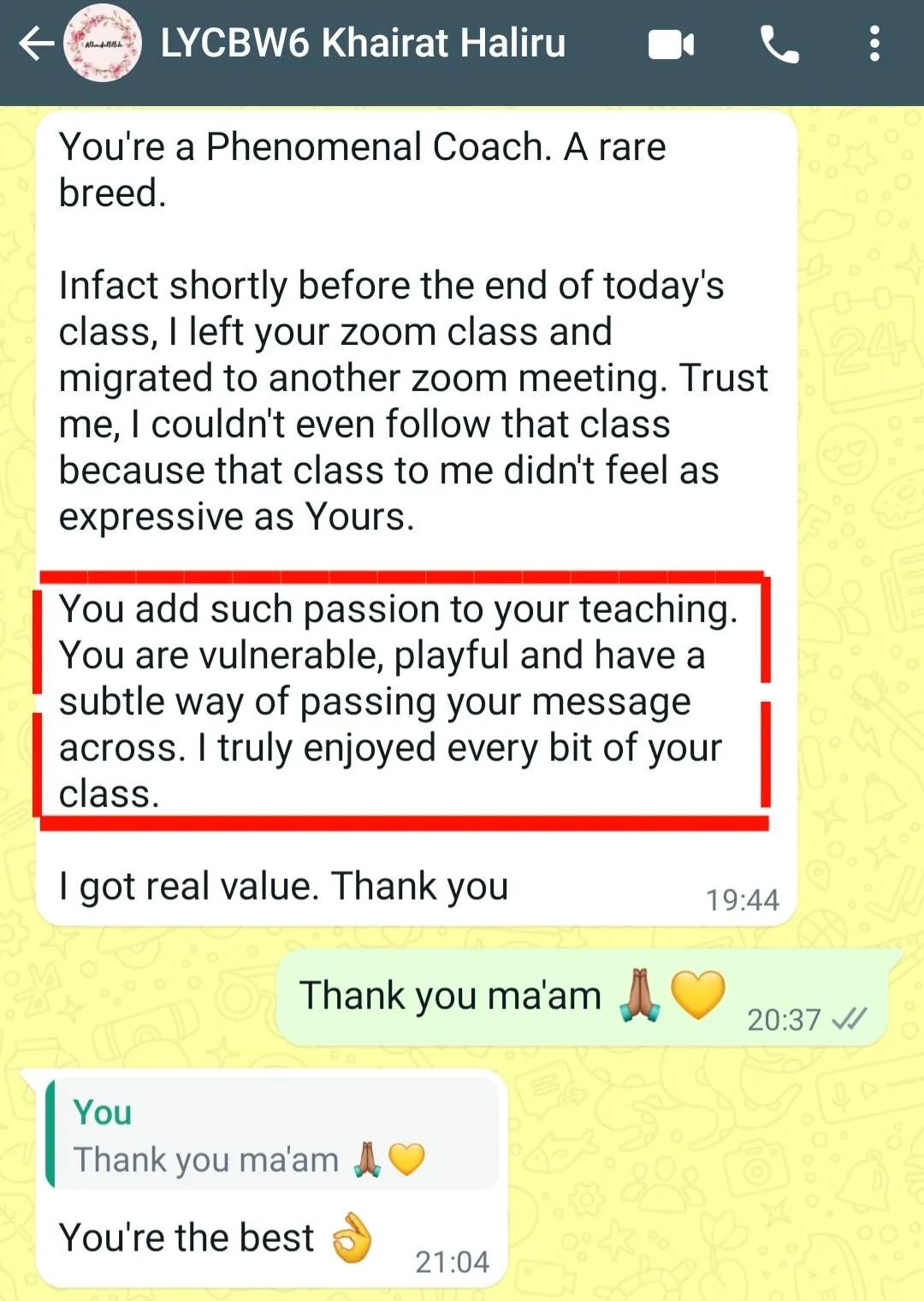The width and height of the screenshot is (924, 1301).
Task: Start a video call with Khairat
Action: (672, 45)
